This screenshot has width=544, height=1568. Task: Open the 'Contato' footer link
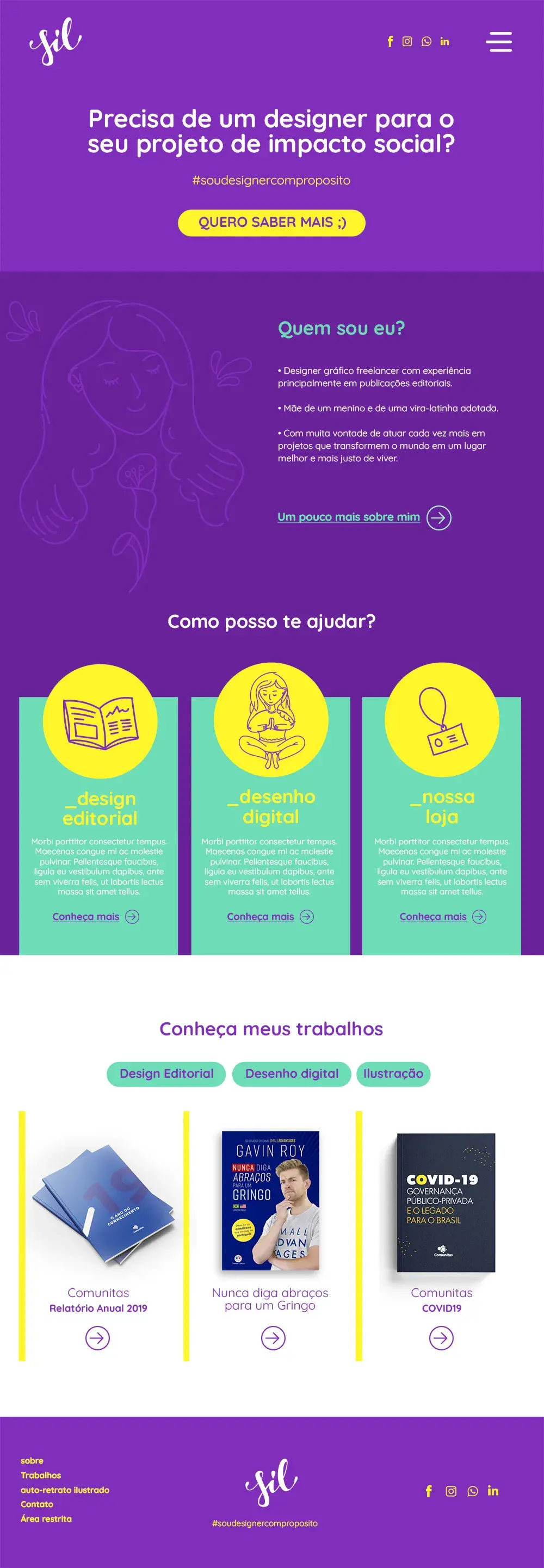pyautogui.click(x=36, y=1504)
